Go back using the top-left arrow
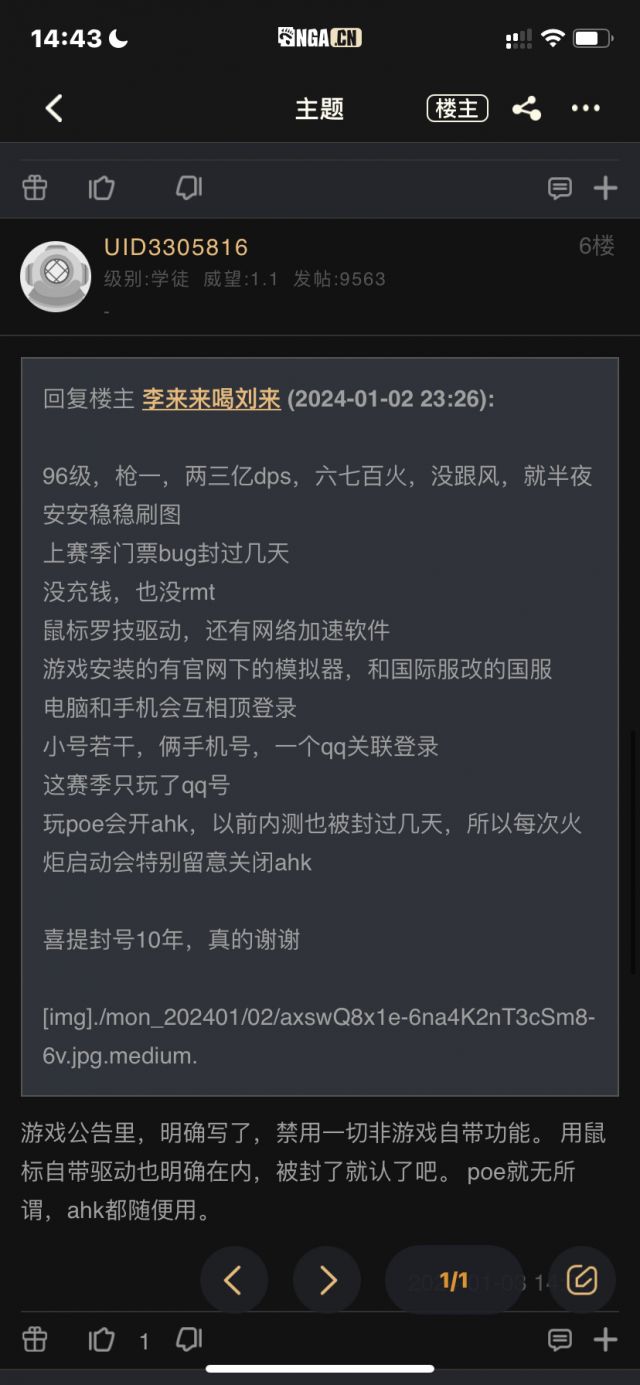This screenshot has width=640, height=1385. coord(54,108)
